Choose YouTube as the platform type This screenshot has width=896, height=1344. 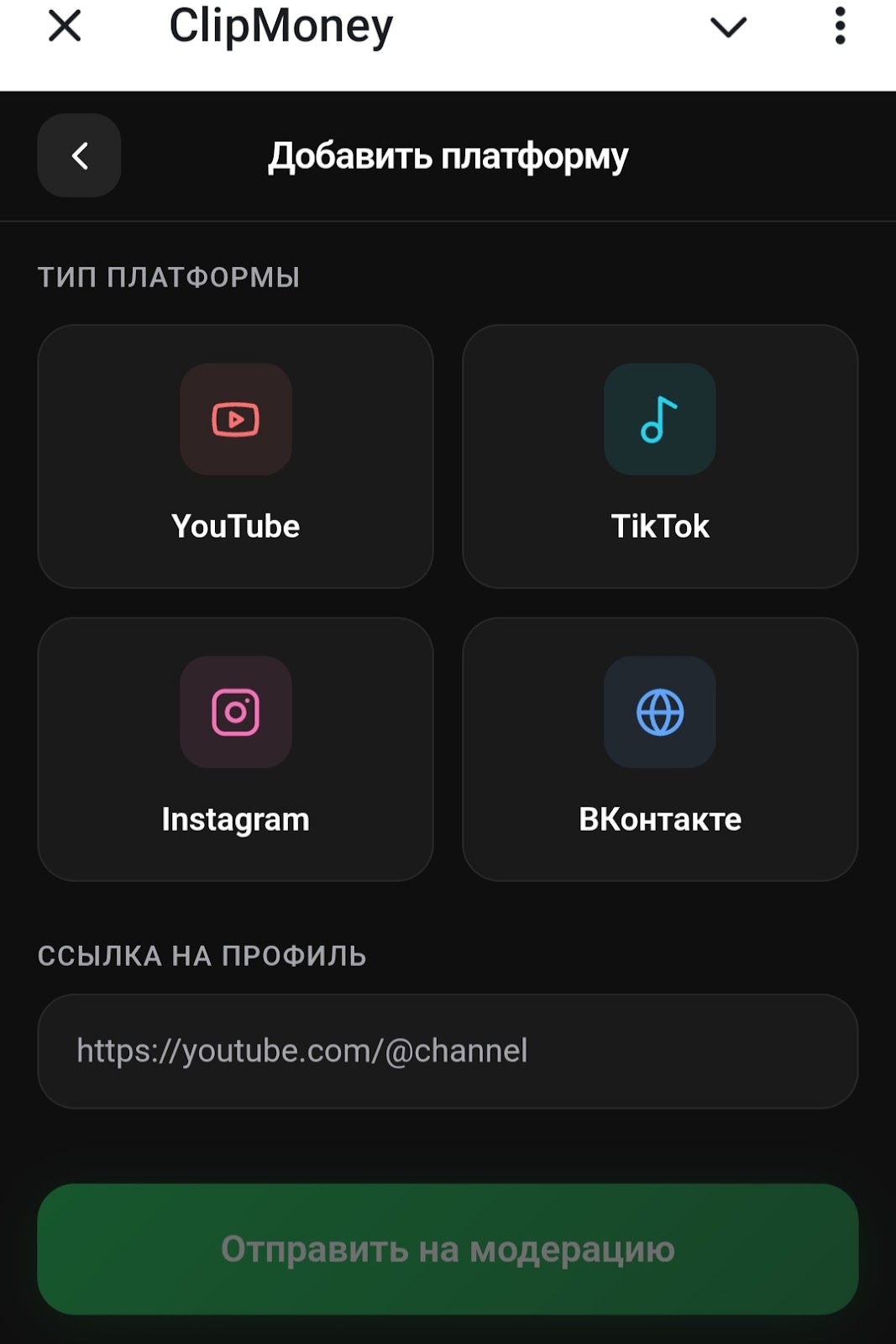(x=236, y=454)
